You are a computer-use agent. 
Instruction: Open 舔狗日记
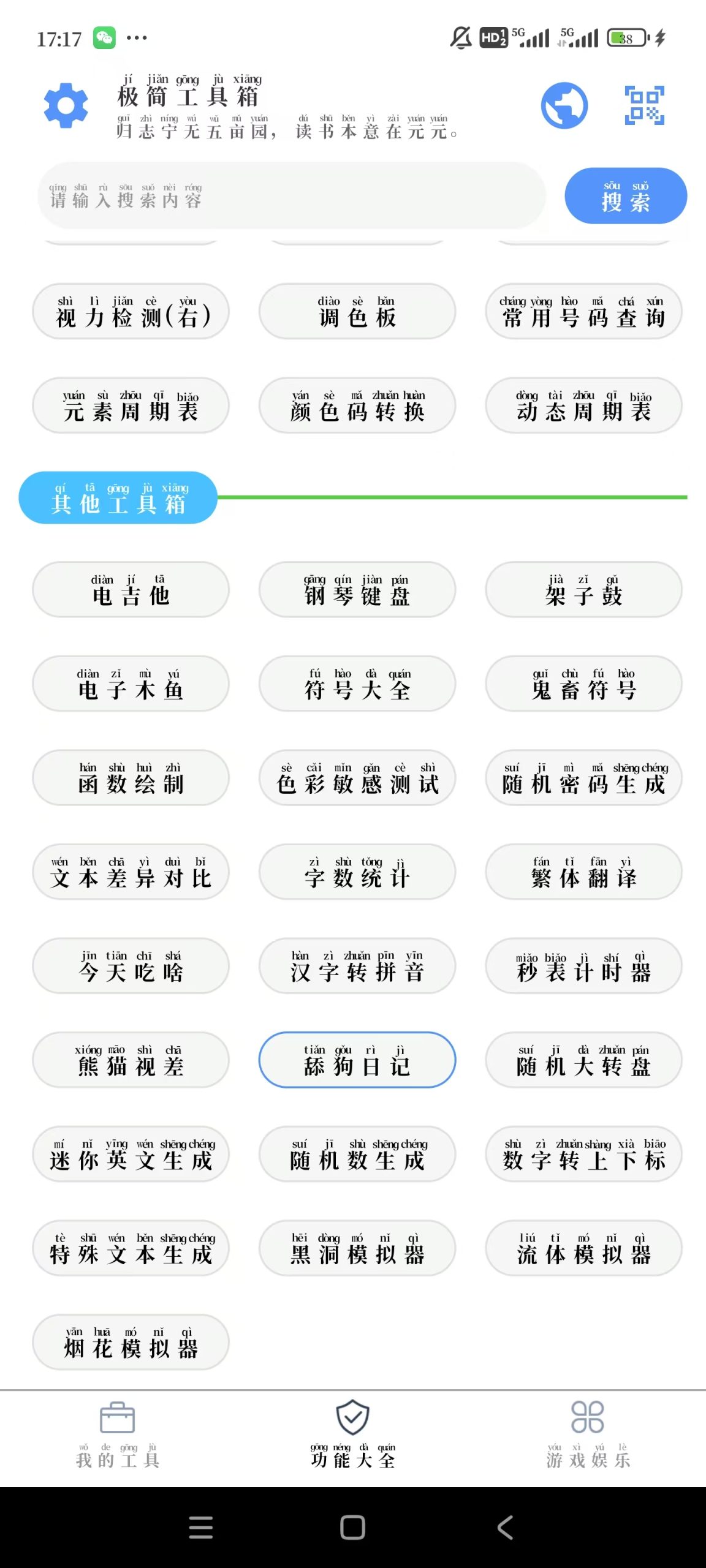coord(357,1060)
